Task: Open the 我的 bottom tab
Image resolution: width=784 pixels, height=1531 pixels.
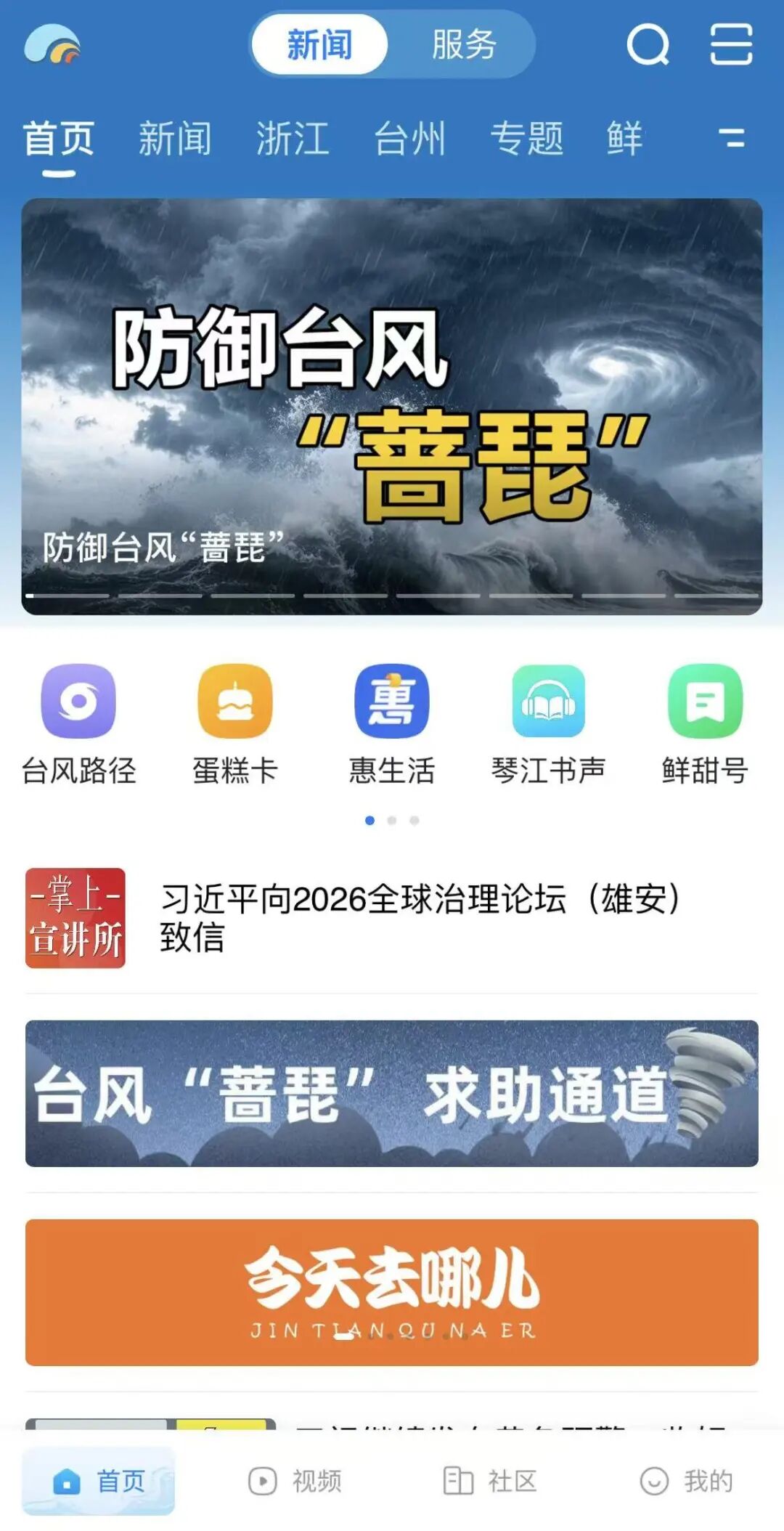Action: click(686, 1480)
